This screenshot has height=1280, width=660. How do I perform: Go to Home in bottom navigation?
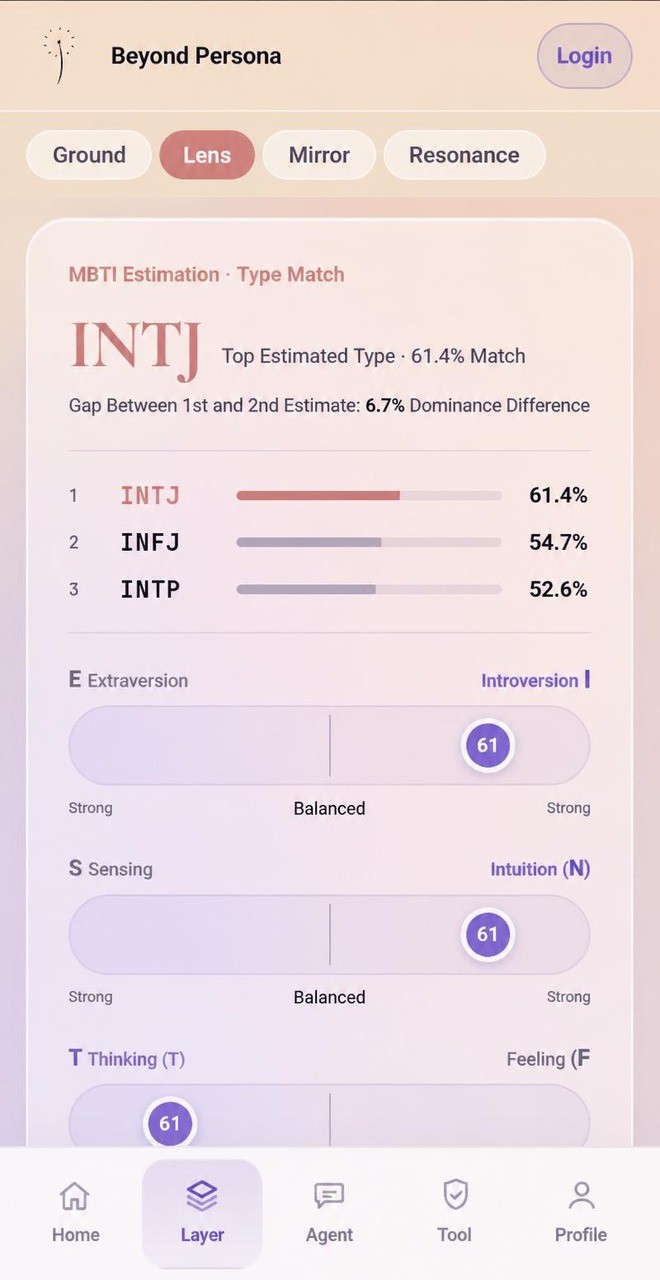pos(76,1212)
